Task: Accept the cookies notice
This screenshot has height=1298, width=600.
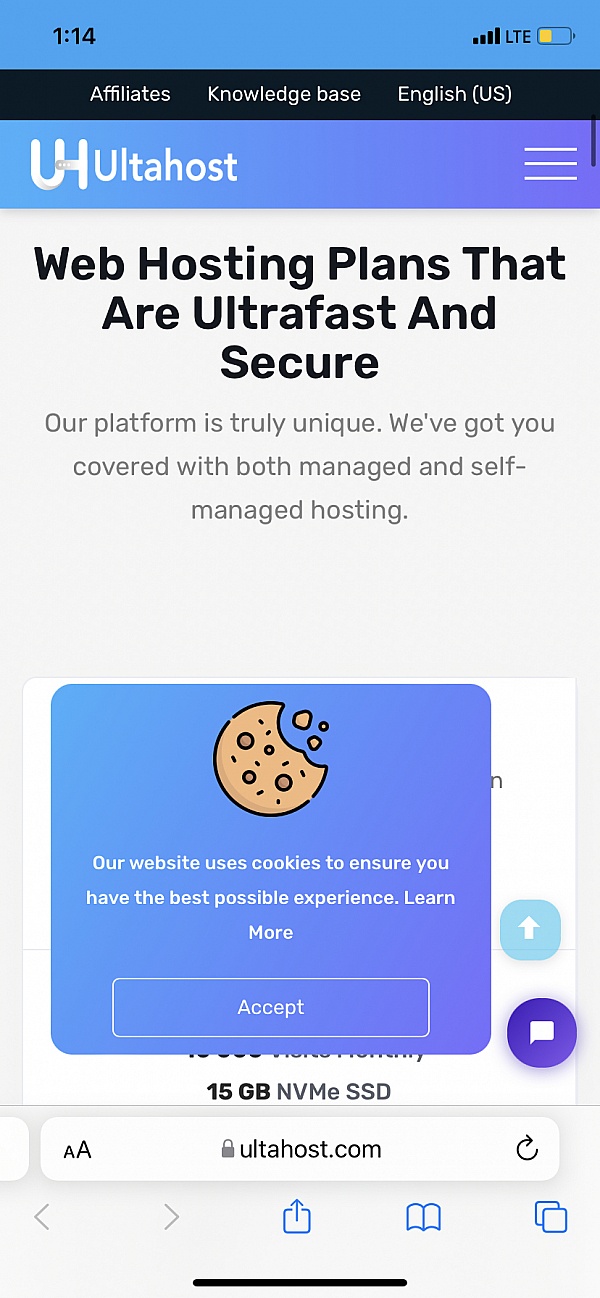Action: tap(270, 1007)
